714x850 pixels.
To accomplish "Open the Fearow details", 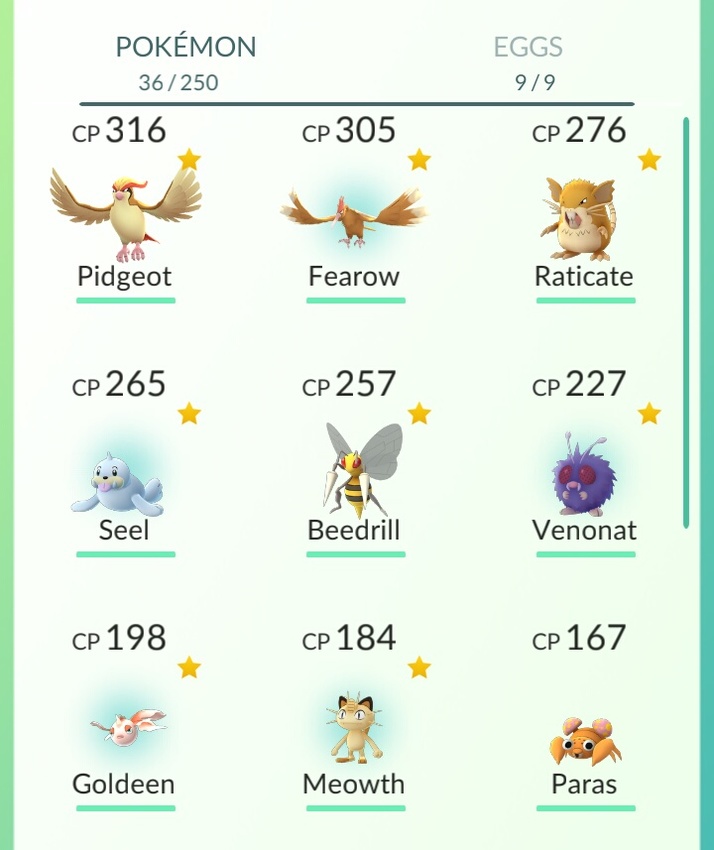I will [355, 213].
